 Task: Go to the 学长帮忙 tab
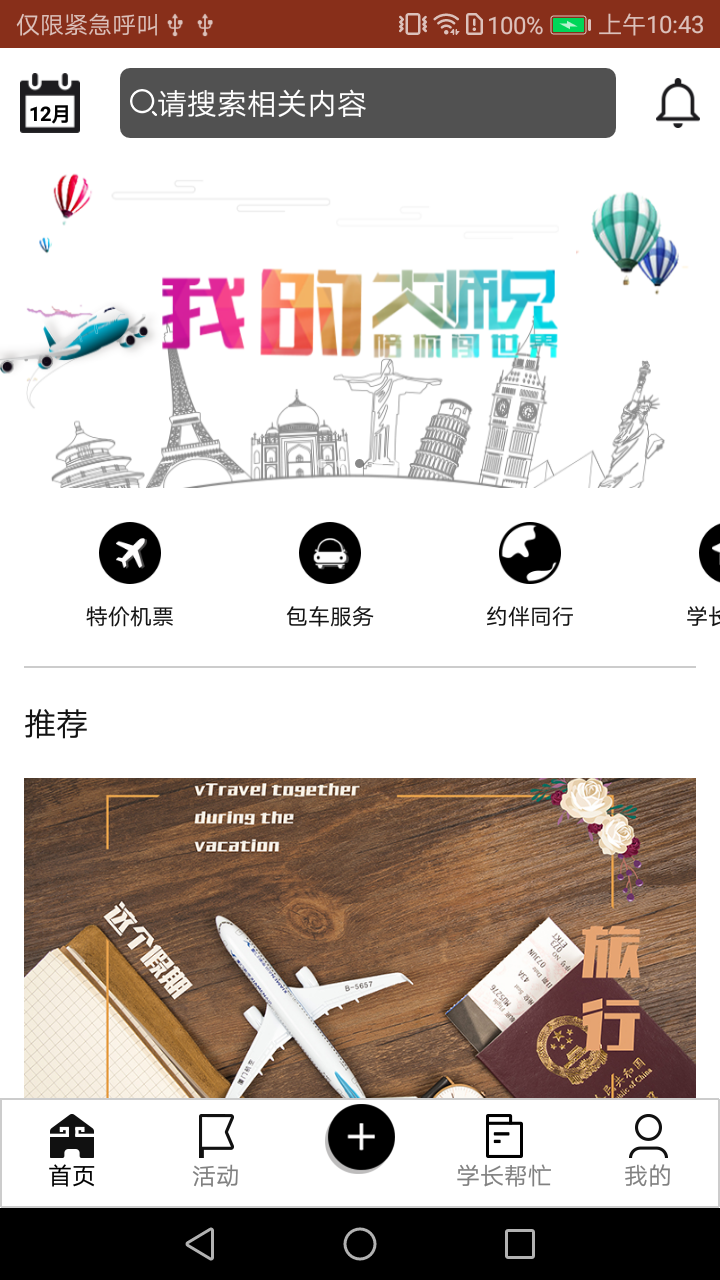point(504,1152)
